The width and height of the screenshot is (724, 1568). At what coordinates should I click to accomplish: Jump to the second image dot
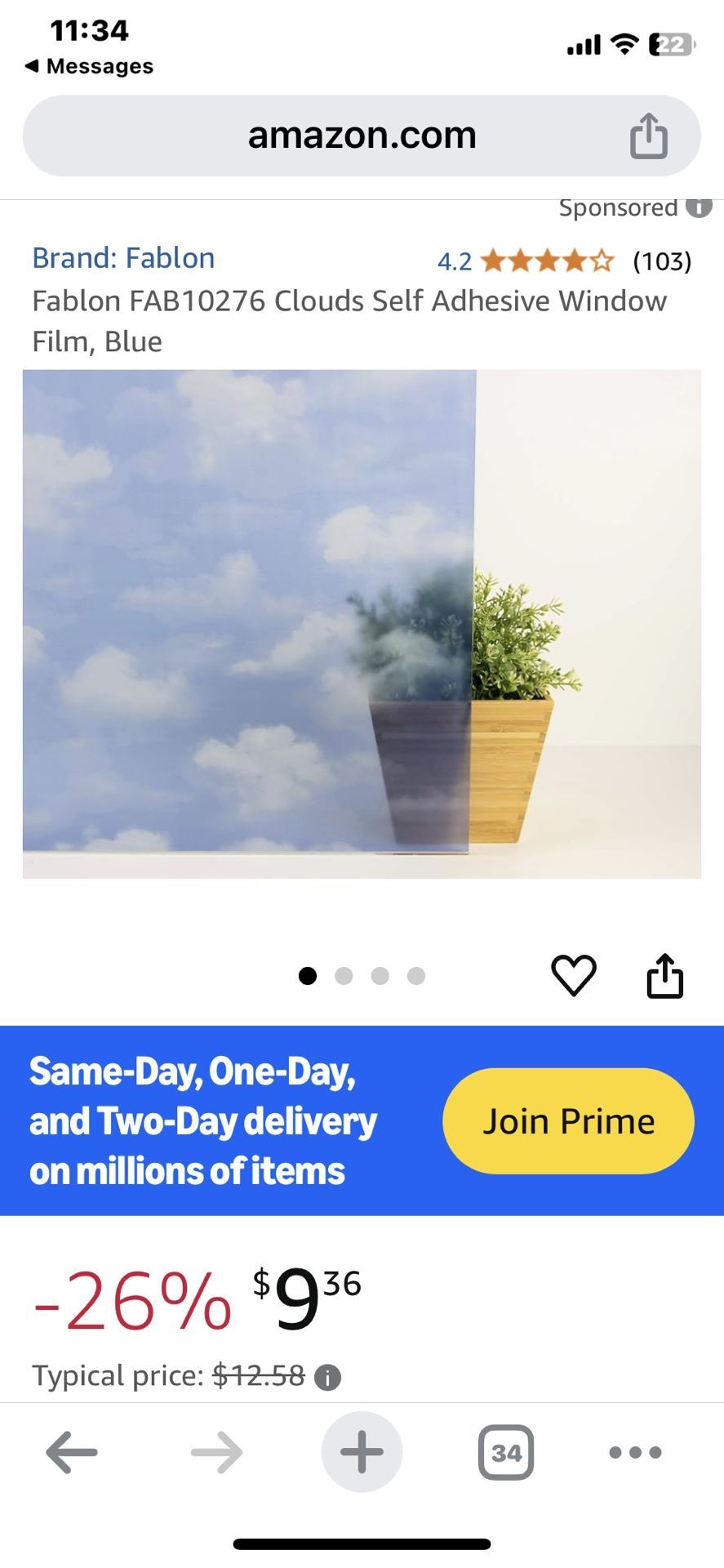coord(344,976)
